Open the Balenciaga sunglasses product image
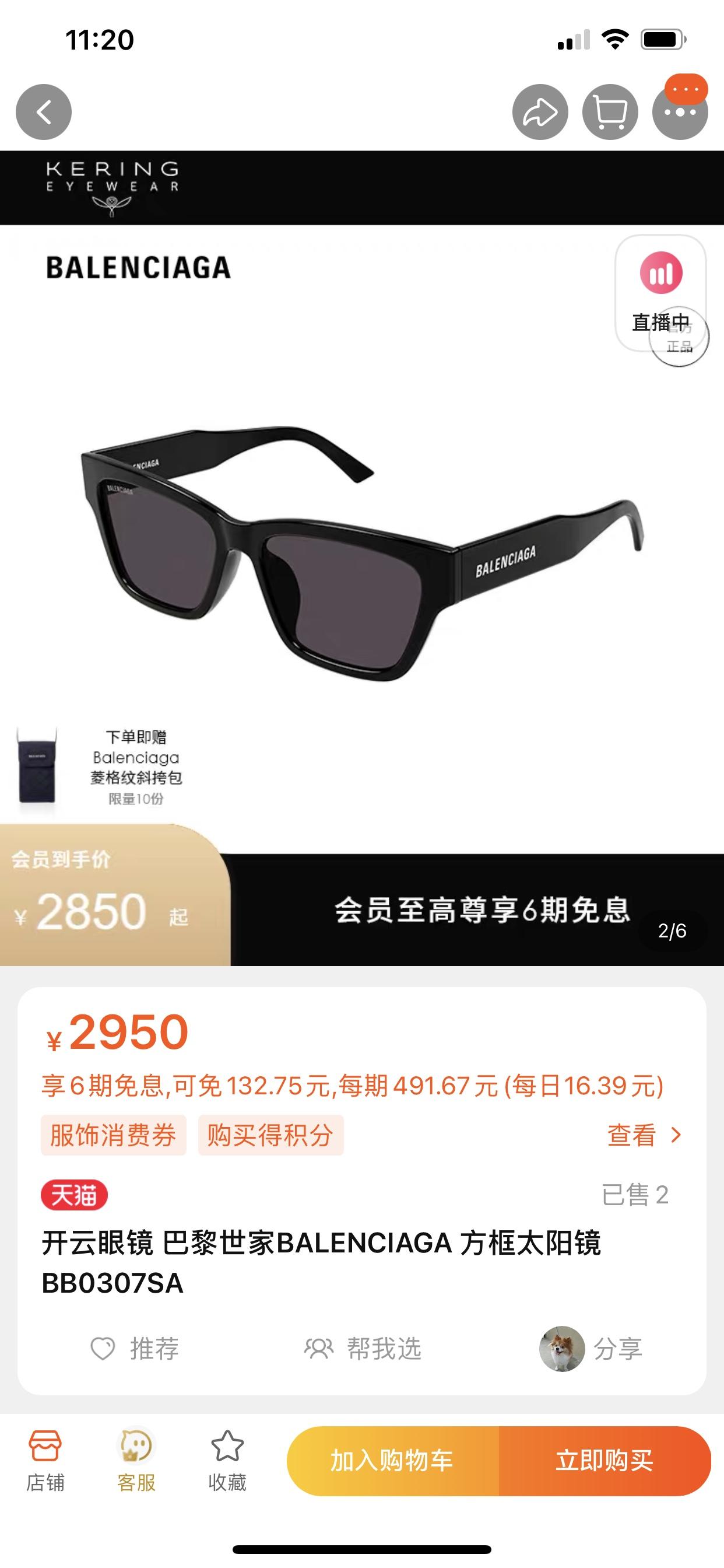This screenshot has width=724, height=1568. [362, 551]
